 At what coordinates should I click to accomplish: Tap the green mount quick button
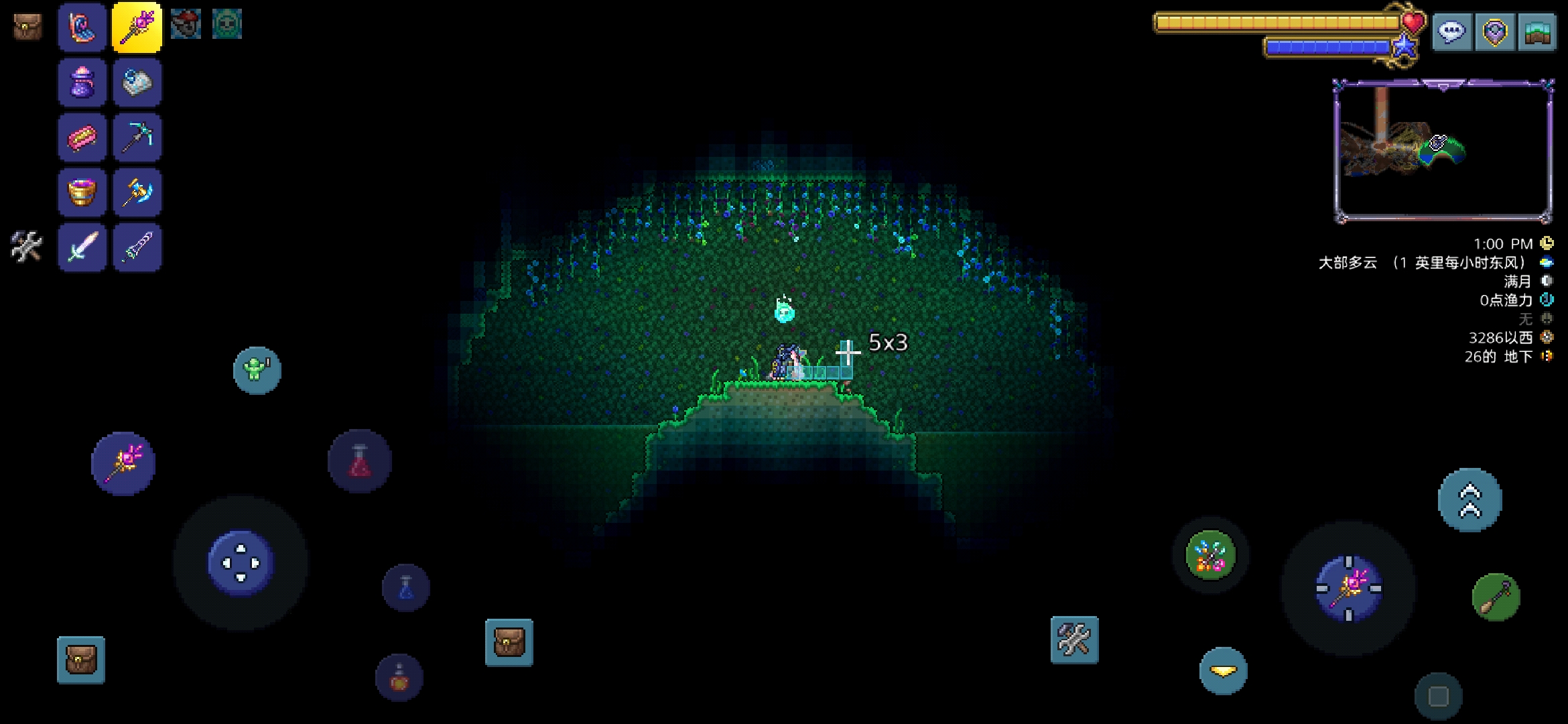tap(1210, 556)
